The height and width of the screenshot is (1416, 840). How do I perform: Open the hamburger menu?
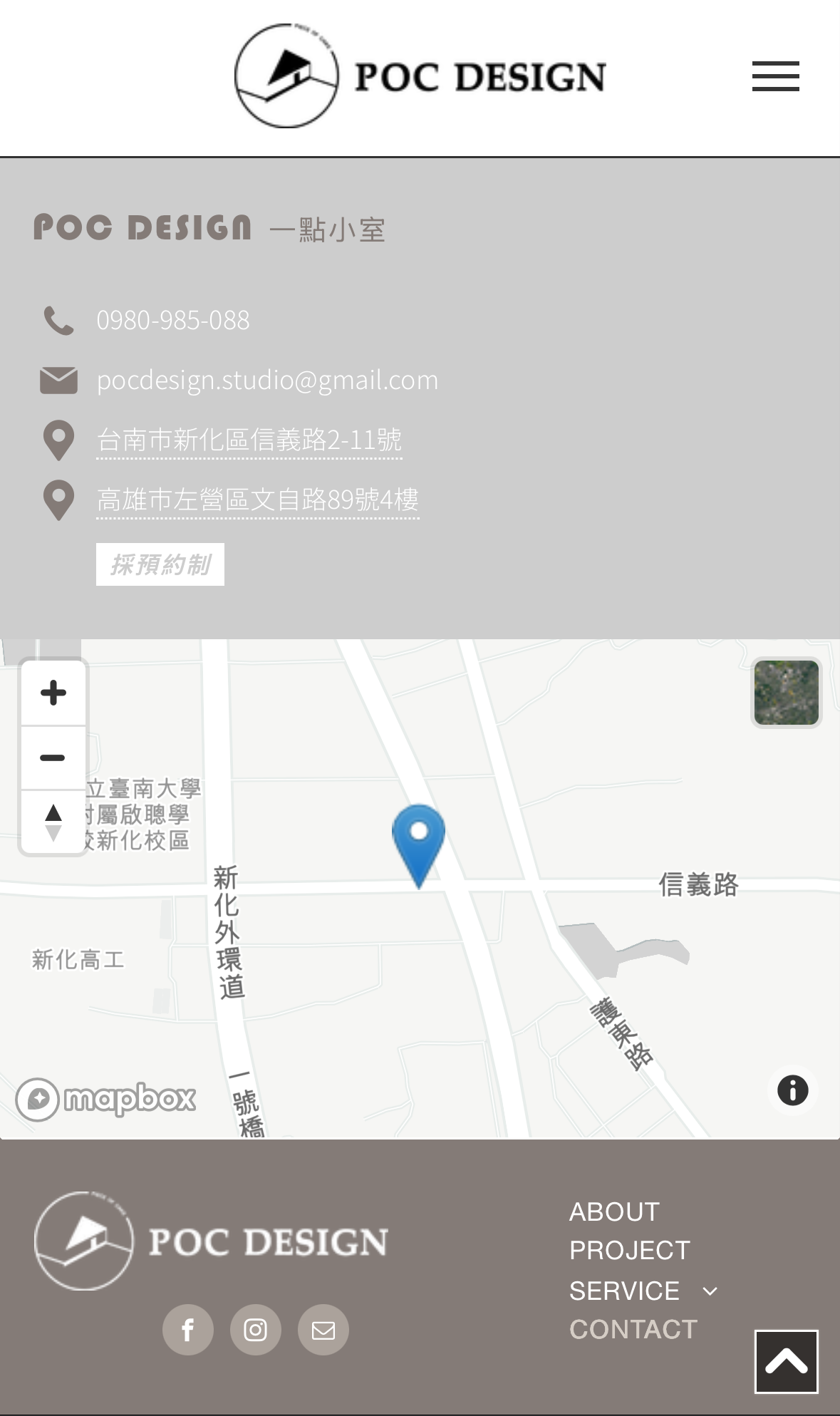(x=775, y=76)
